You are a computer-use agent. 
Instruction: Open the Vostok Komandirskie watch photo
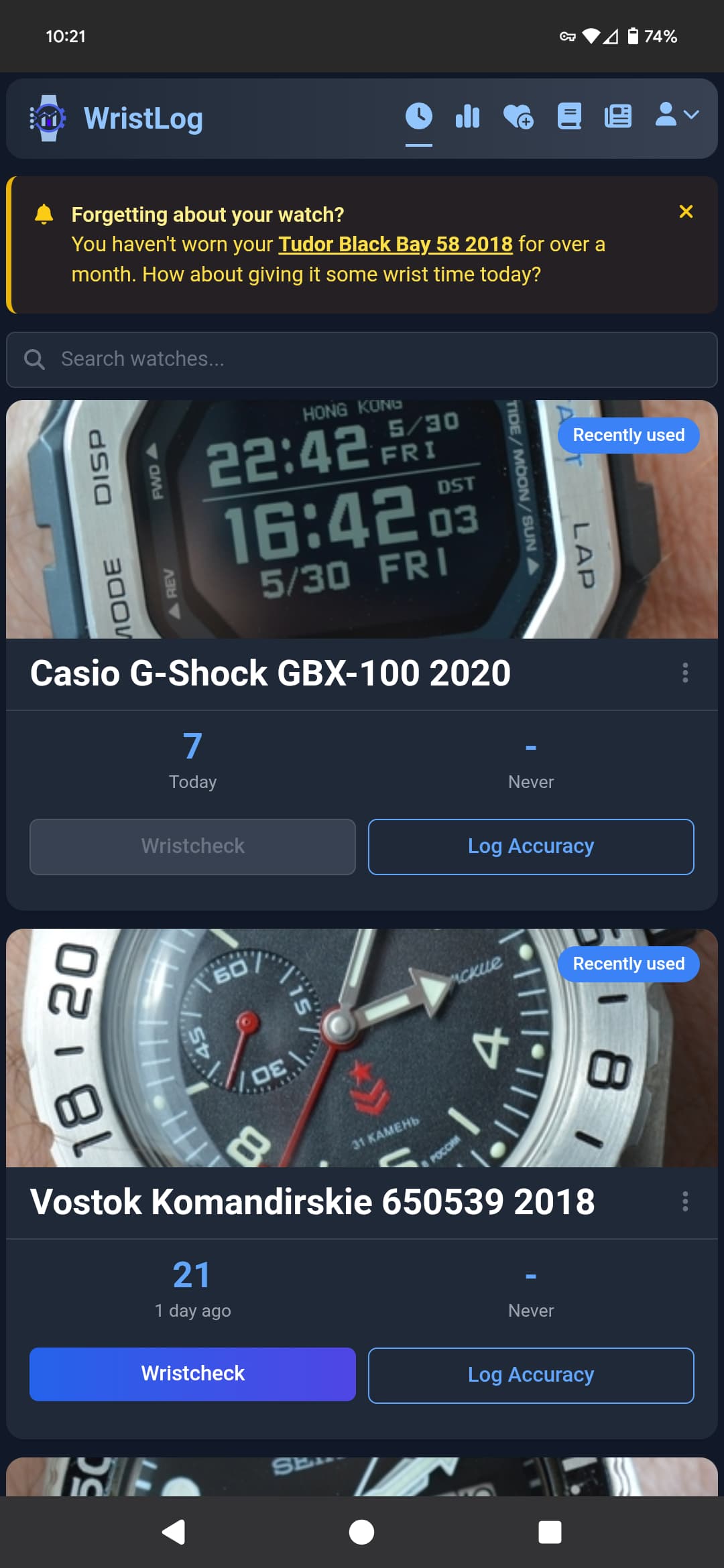coord(362,1048)
